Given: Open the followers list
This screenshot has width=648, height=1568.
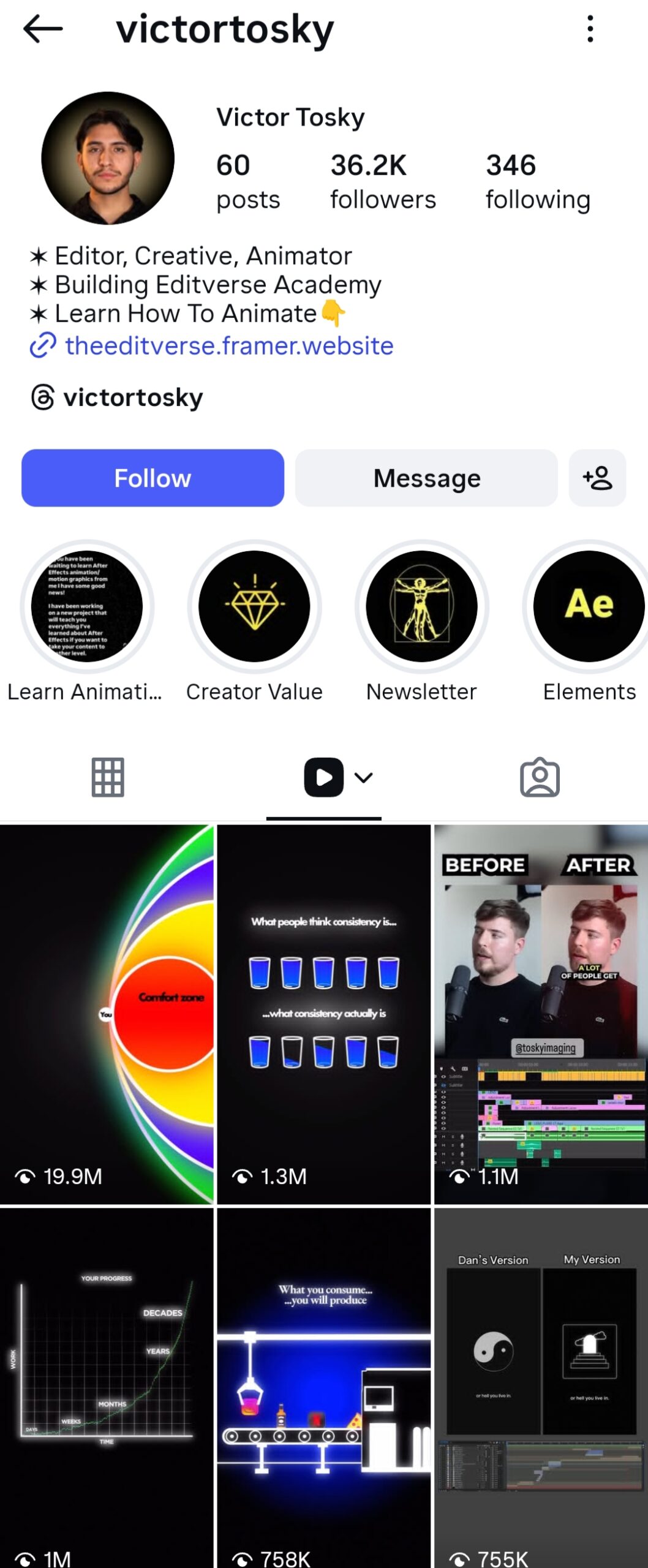Looking at the screenshot, I should 382,181.
